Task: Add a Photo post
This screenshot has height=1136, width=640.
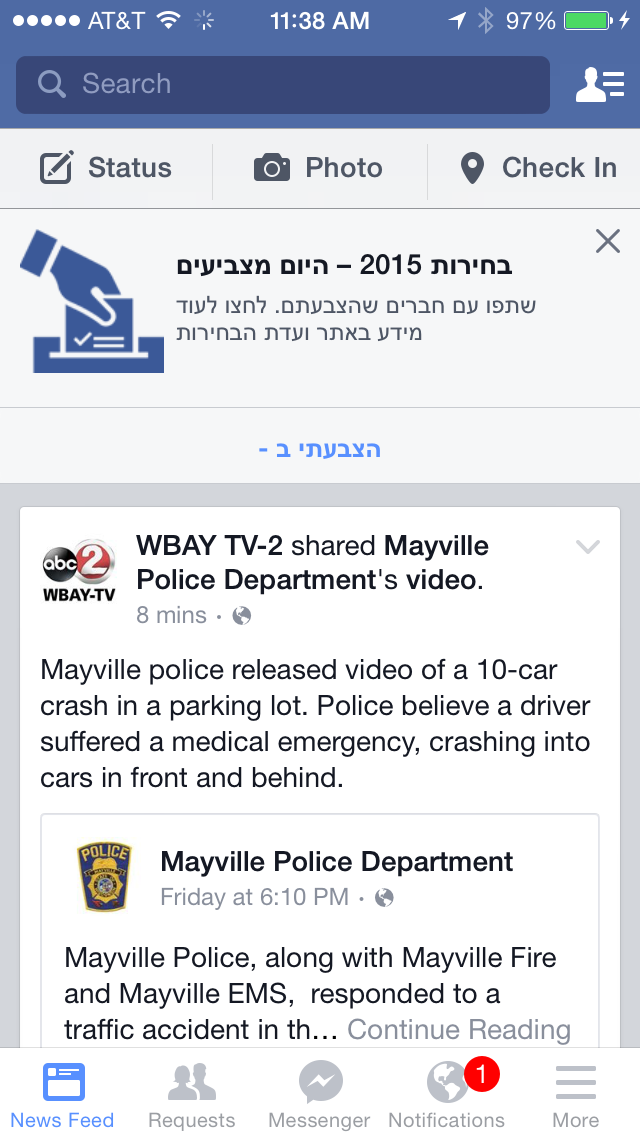Action: 319,168
